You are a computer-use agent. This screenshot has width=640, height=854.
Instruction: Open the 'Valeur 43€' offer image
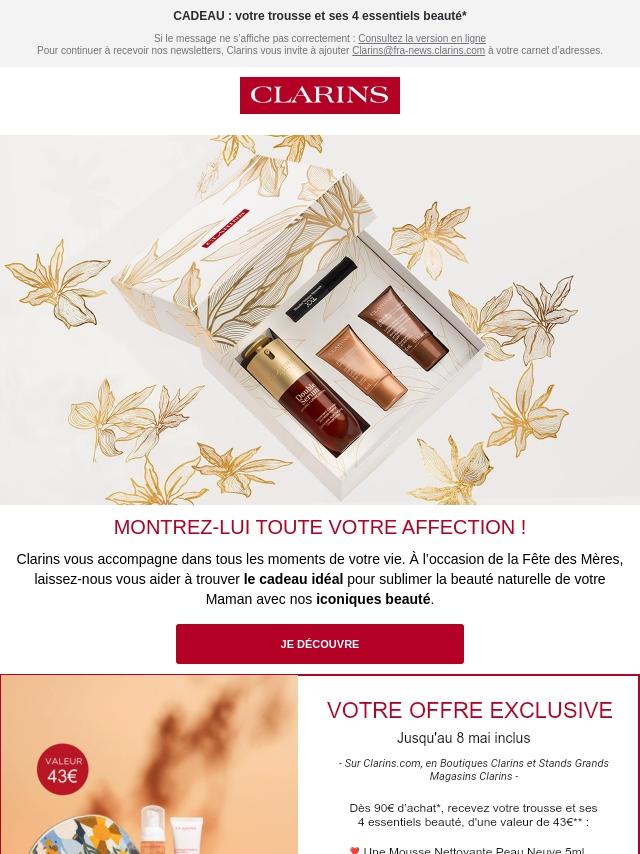pyautogui.click(x=149, y=765)
